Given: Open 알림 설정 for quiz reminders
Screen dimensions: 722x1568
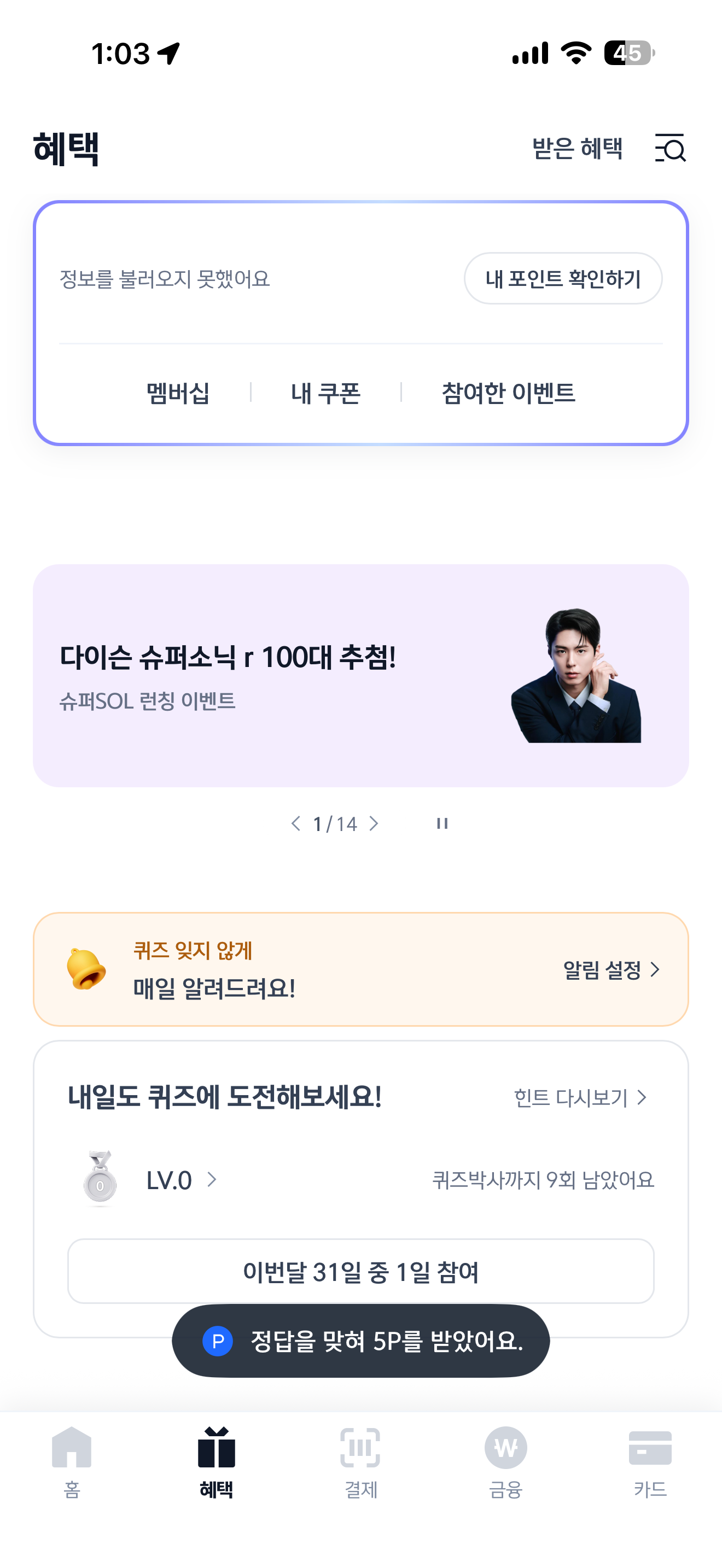Looking at the screenshot, I should (611, 970).
